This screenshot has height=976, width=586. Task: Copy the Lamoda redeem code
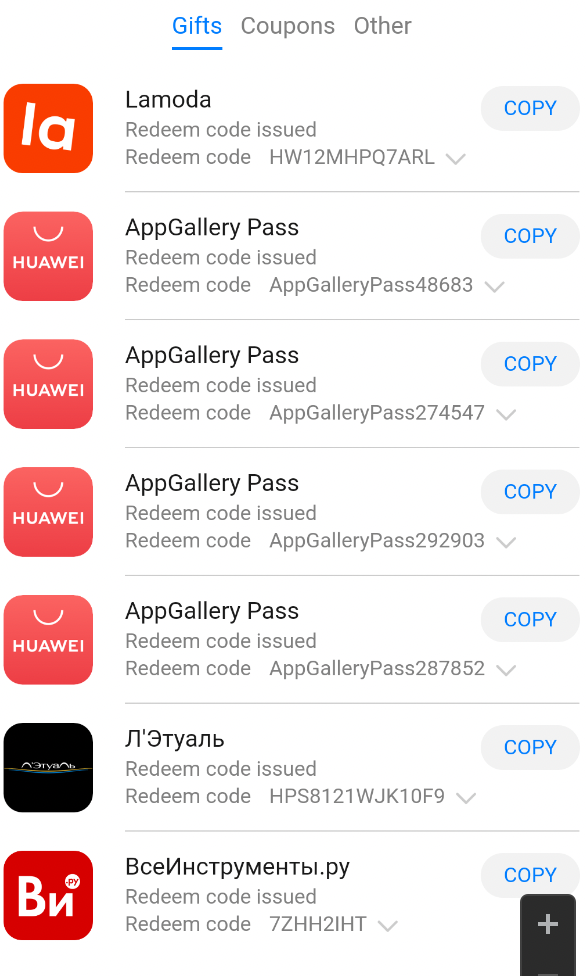530,108
